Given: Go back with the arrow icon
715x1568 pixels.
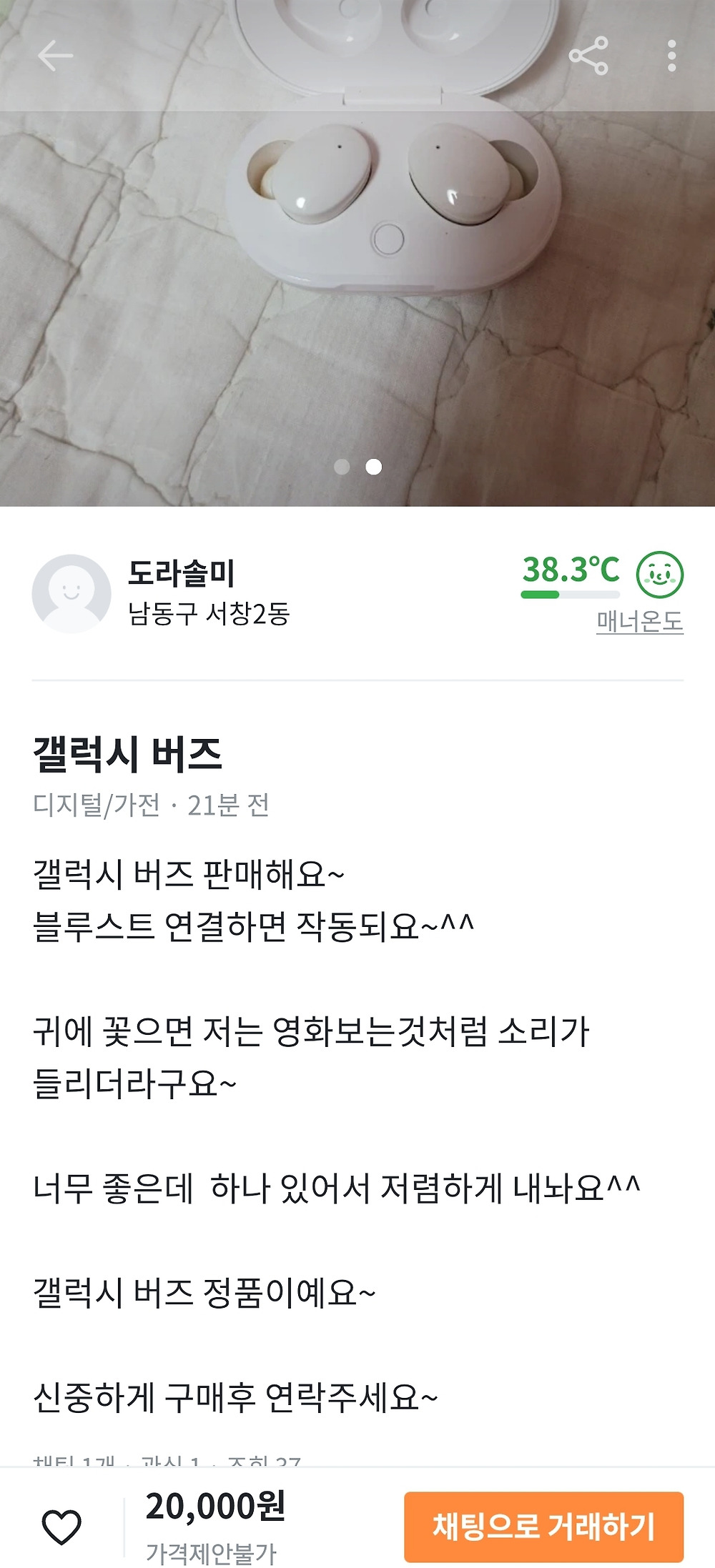Looking at the screenshot, I should (55, 56).
